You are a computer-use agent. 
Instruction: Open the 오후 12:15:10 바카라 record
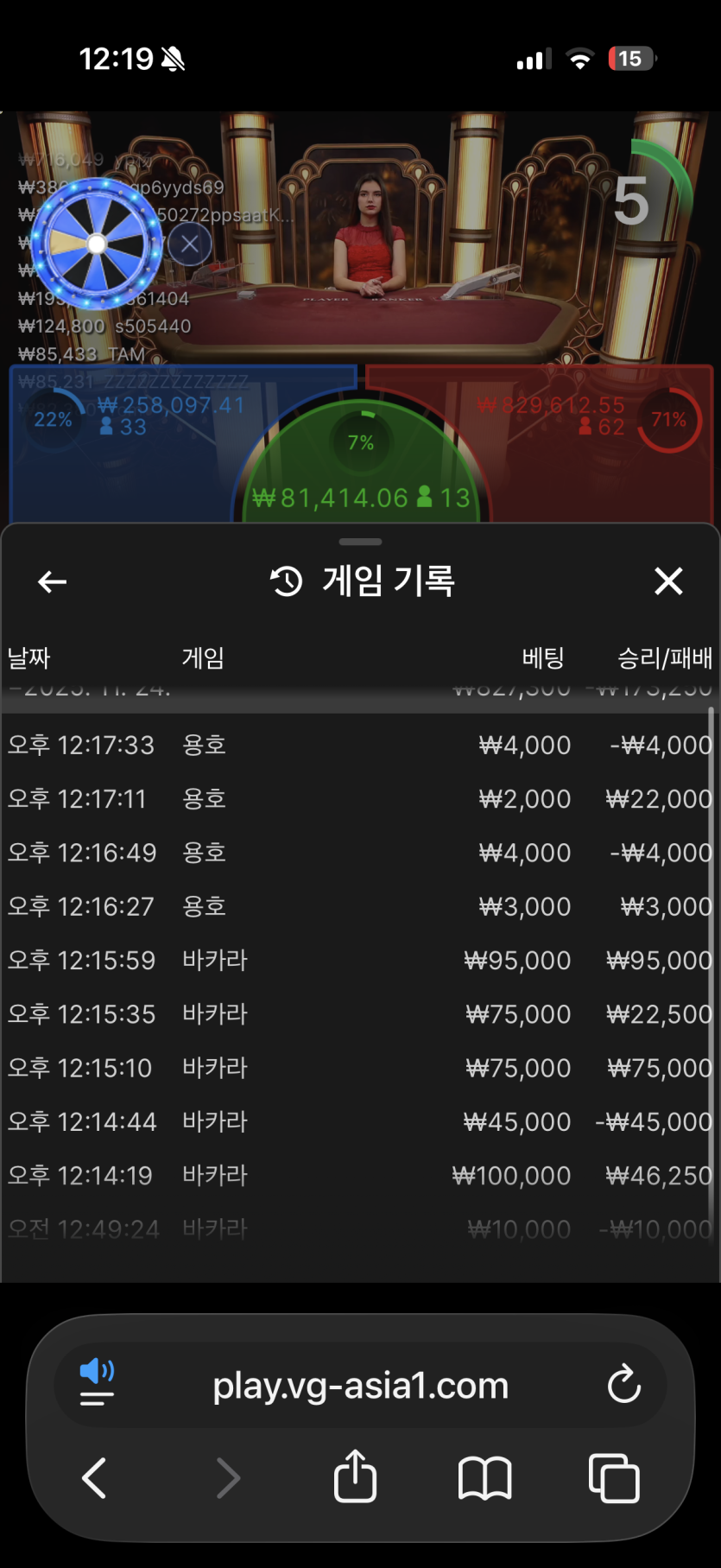358,1068
